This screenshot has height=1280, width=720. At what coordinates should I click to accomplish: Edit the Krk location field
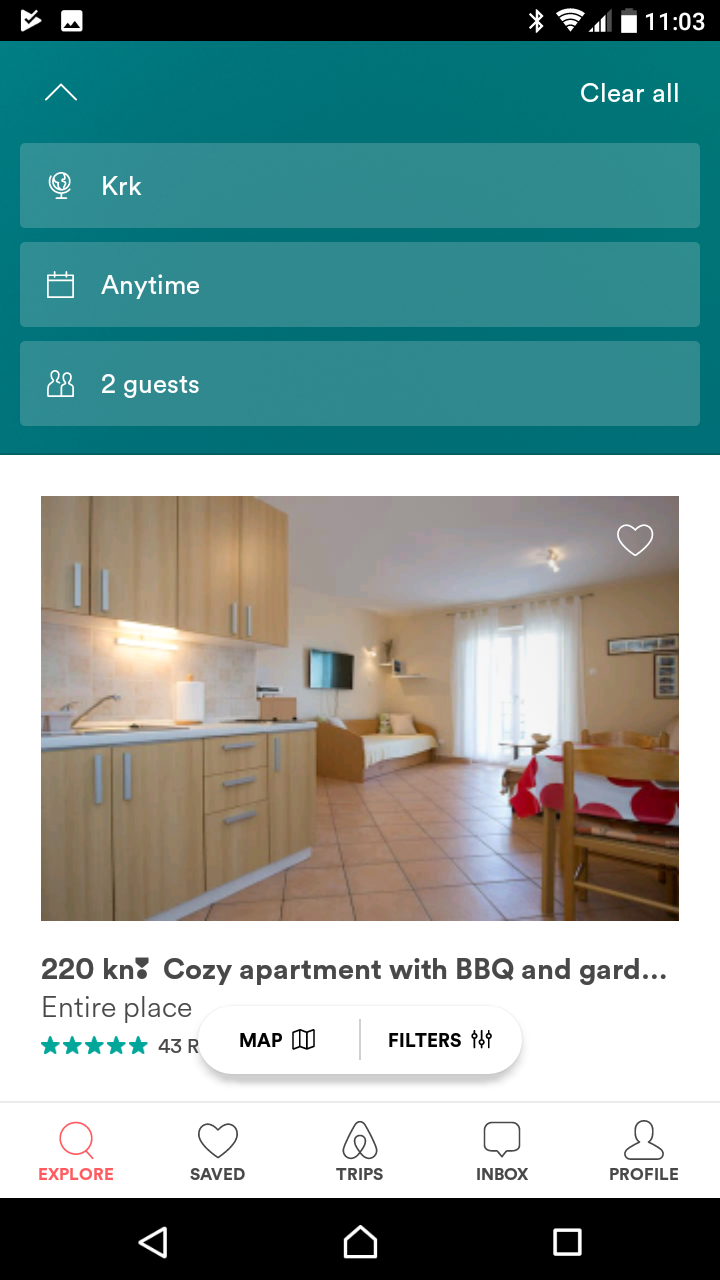[x=360, y=185]
